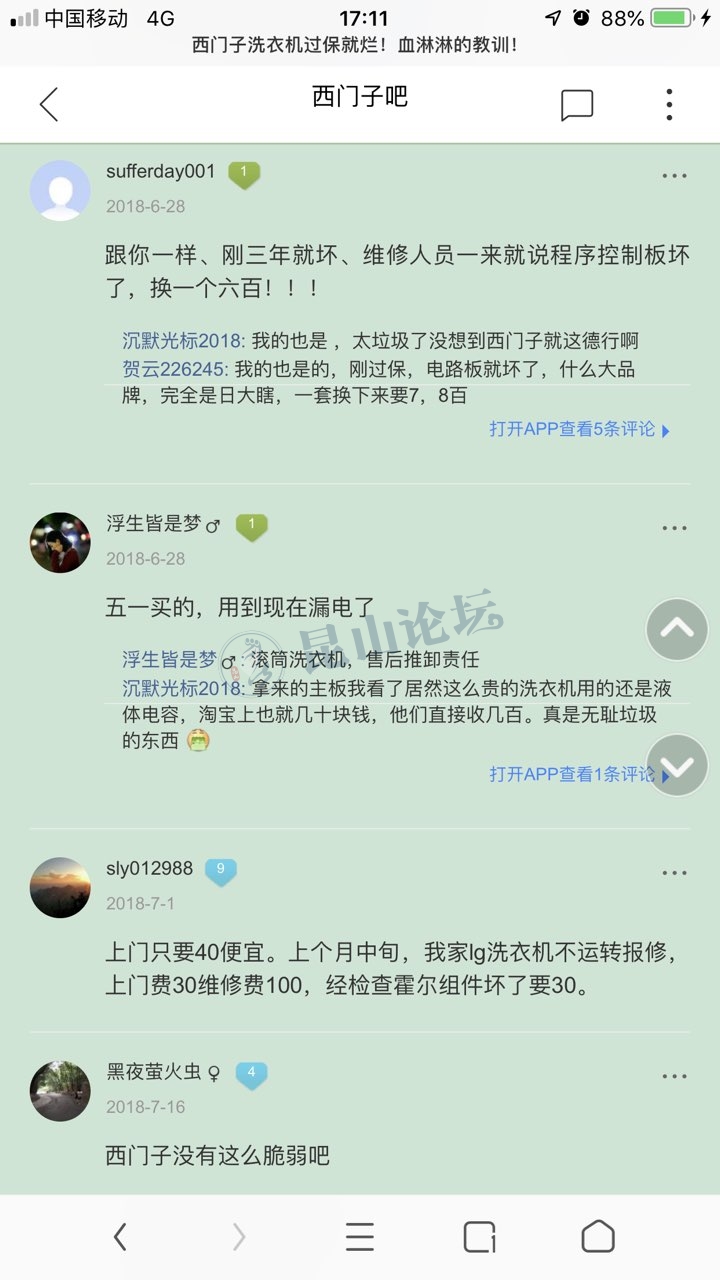This screenshot has width=720, height=1280.
Task: Open sufferday001's user profile
Action: pyautogui.click(x=60, y=190)
